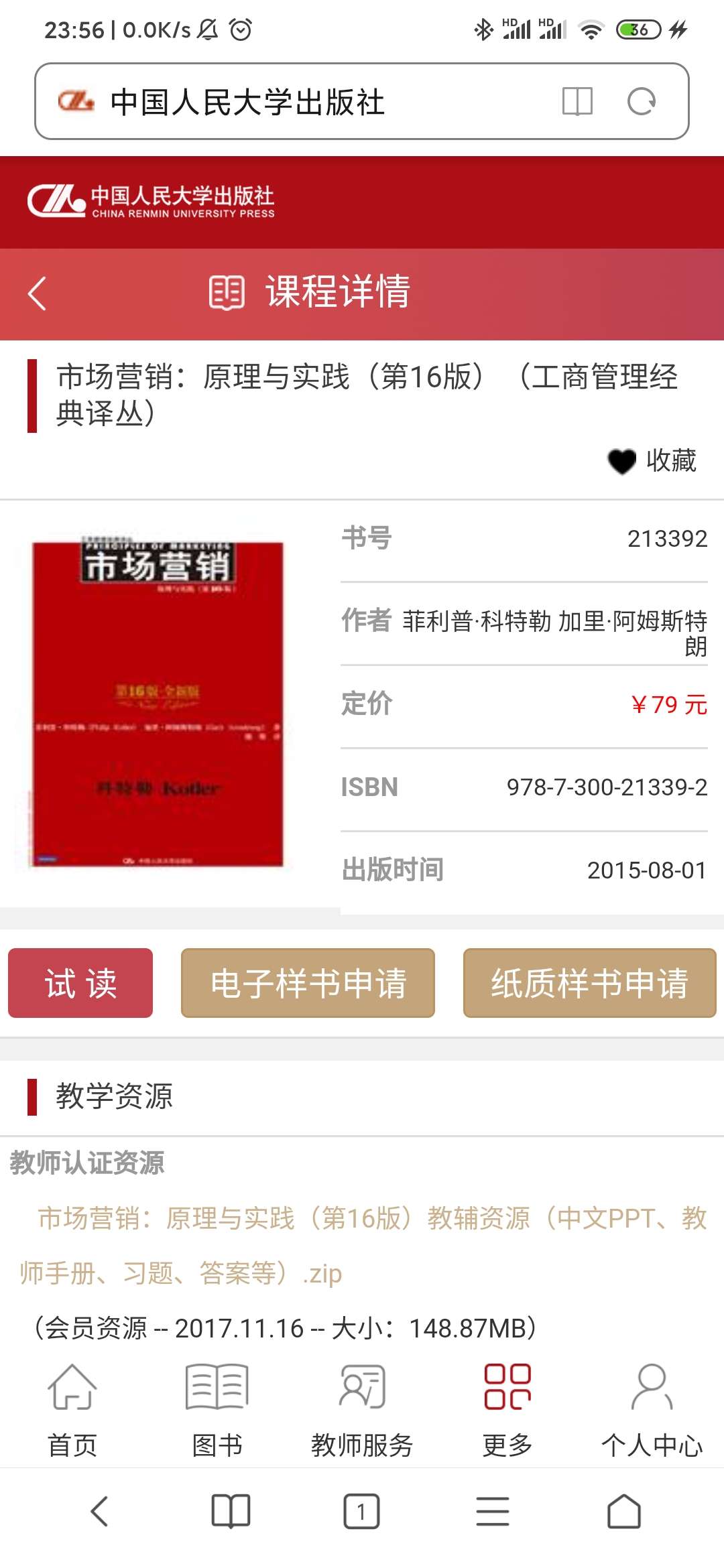This screenshot has height=1568, width=724.
Task: Reload the page
Action: tap(642, 102)
